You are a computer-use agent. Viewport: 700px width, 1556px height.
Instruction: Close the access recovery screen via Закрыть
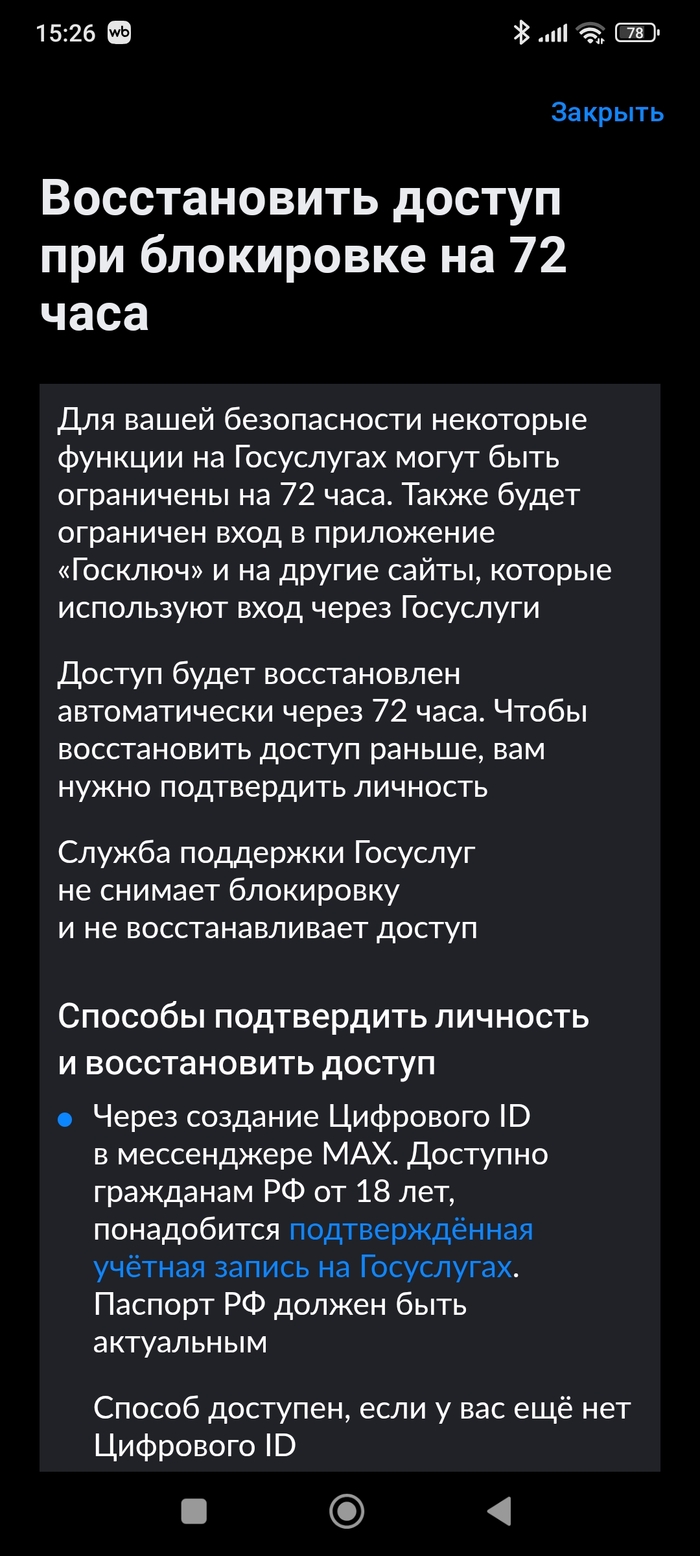(x=607, y=112)
